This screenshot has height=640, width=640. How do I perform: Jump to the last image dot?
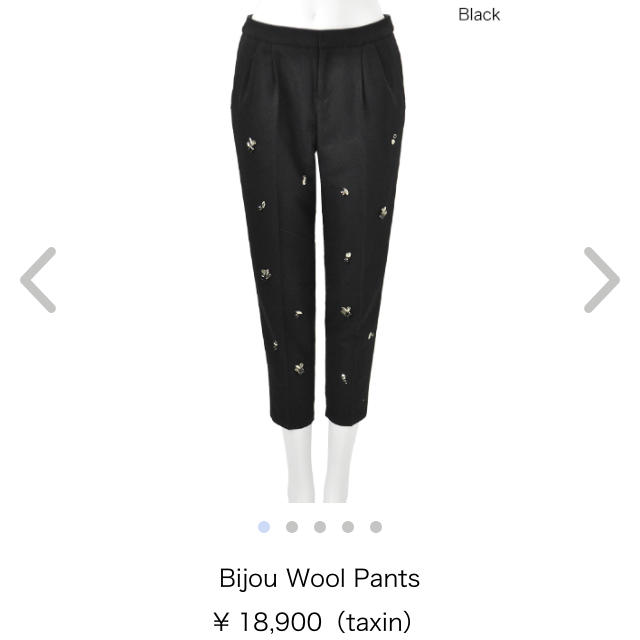coord(376,526)
